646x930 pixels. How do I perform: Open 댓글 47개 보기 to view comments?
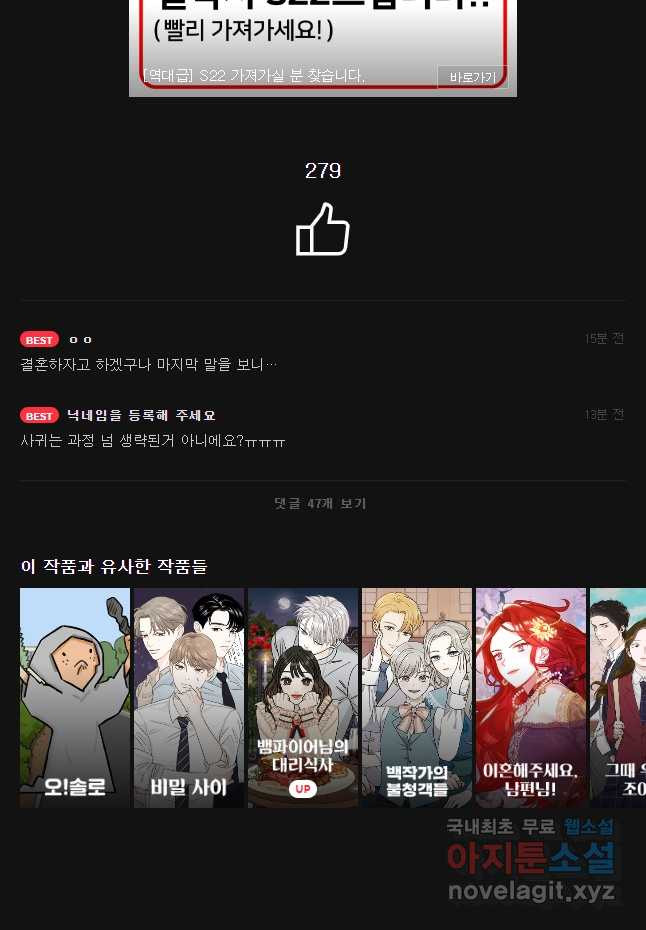click(x=321, y=503)
